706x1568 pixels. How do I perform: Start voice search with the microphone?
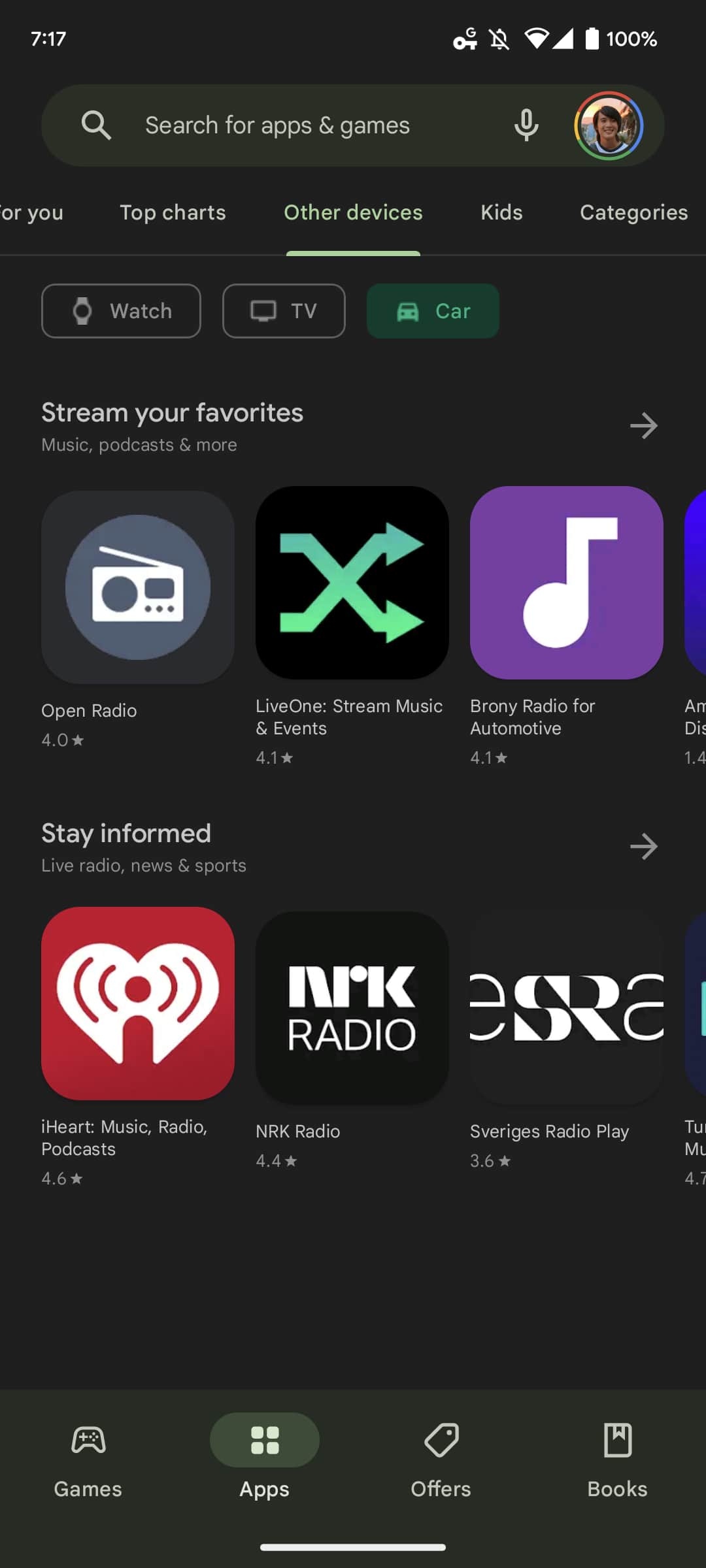pyautogui.click(x=526, y=125)
